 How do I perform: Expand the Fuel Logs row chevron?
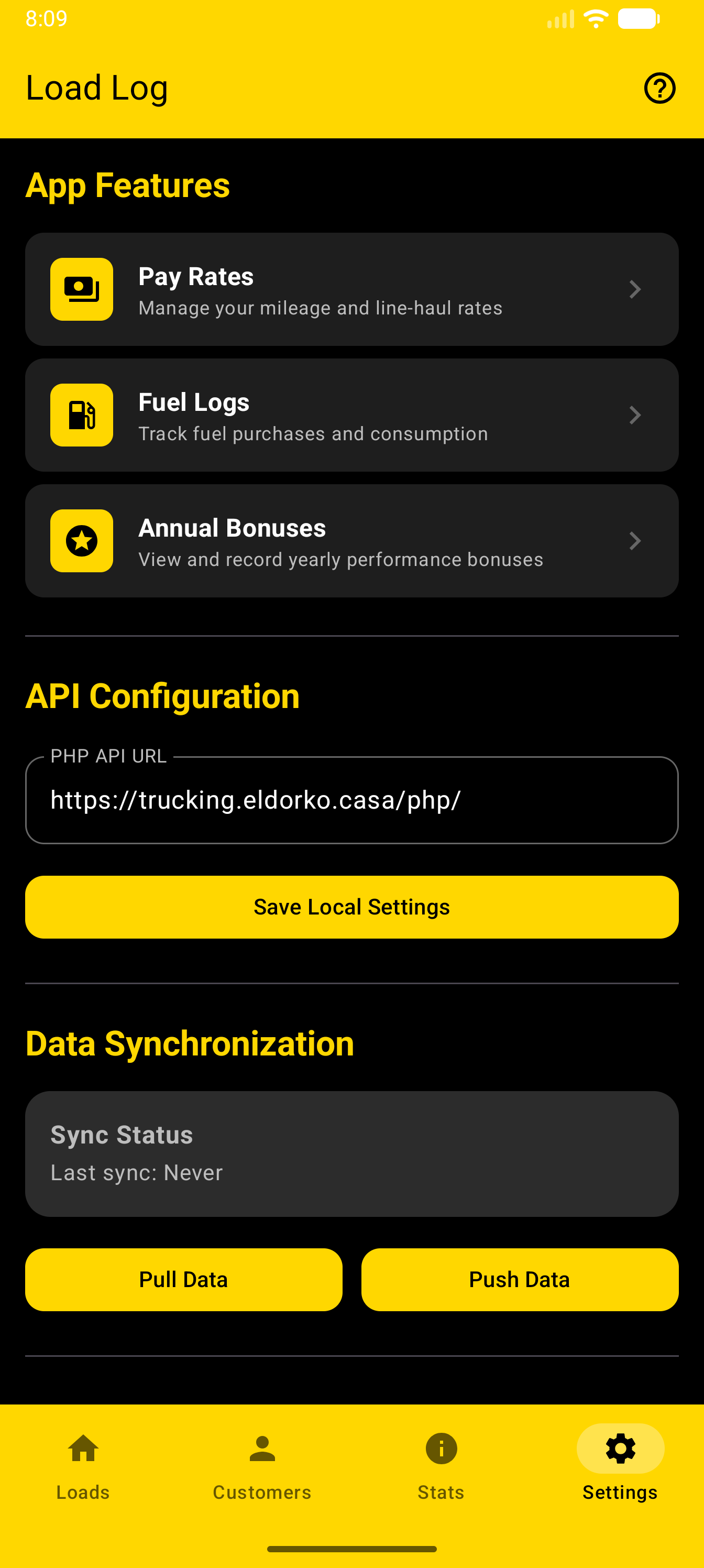[x=636, y=415]
